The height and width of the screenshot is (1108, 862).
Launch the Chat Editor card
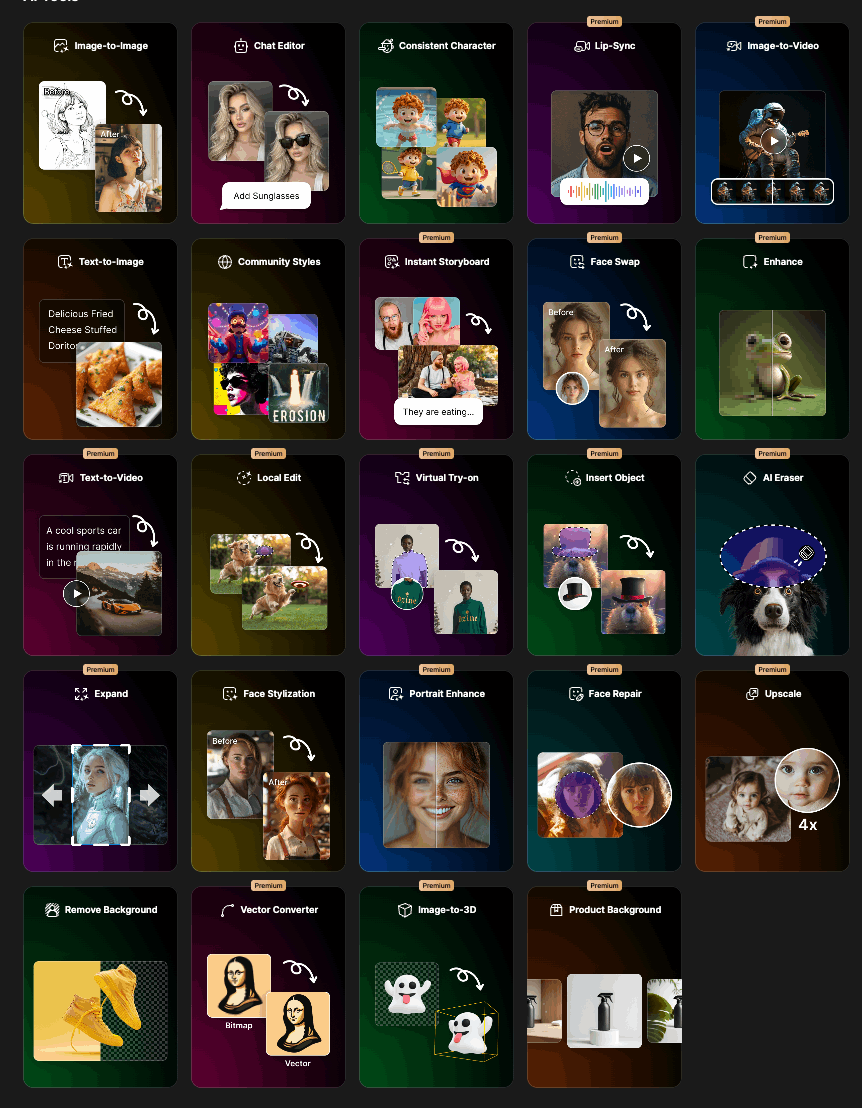coord(268,123)
